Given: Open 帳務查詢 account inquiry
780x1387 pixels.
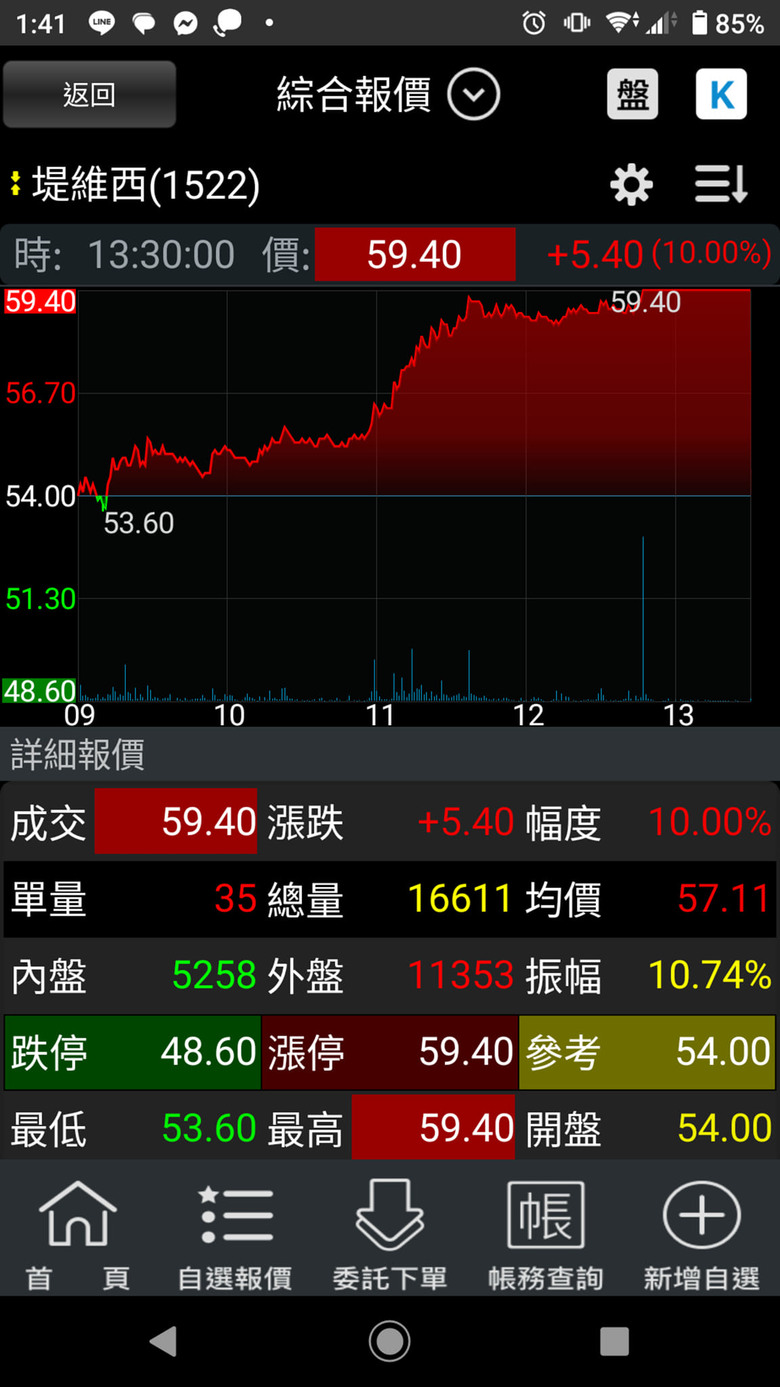Looking at the screenshot, I should tap(546, 1235).
